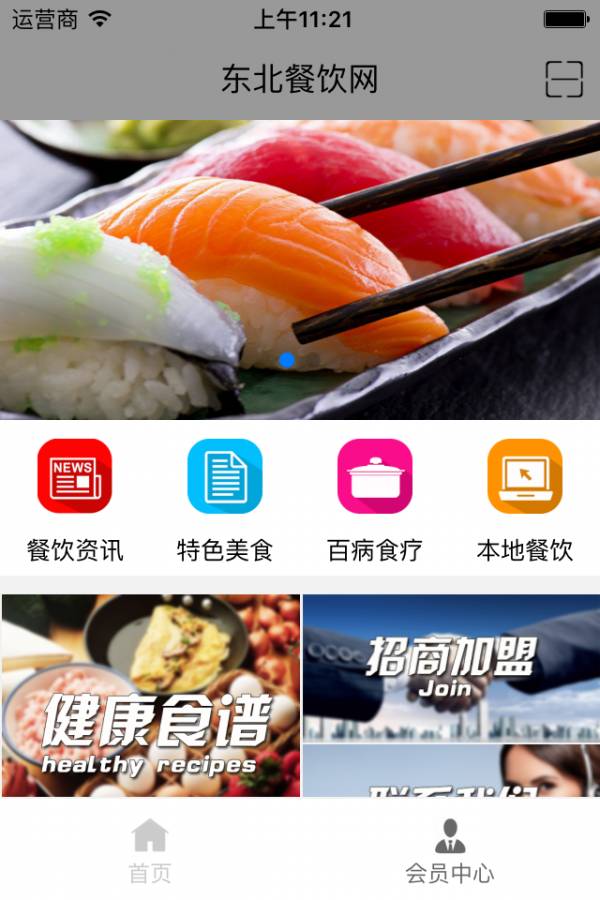Open the 招商加盟 Join tile
The width and height of the screenshot is (600, 900).
pos(451,667)
